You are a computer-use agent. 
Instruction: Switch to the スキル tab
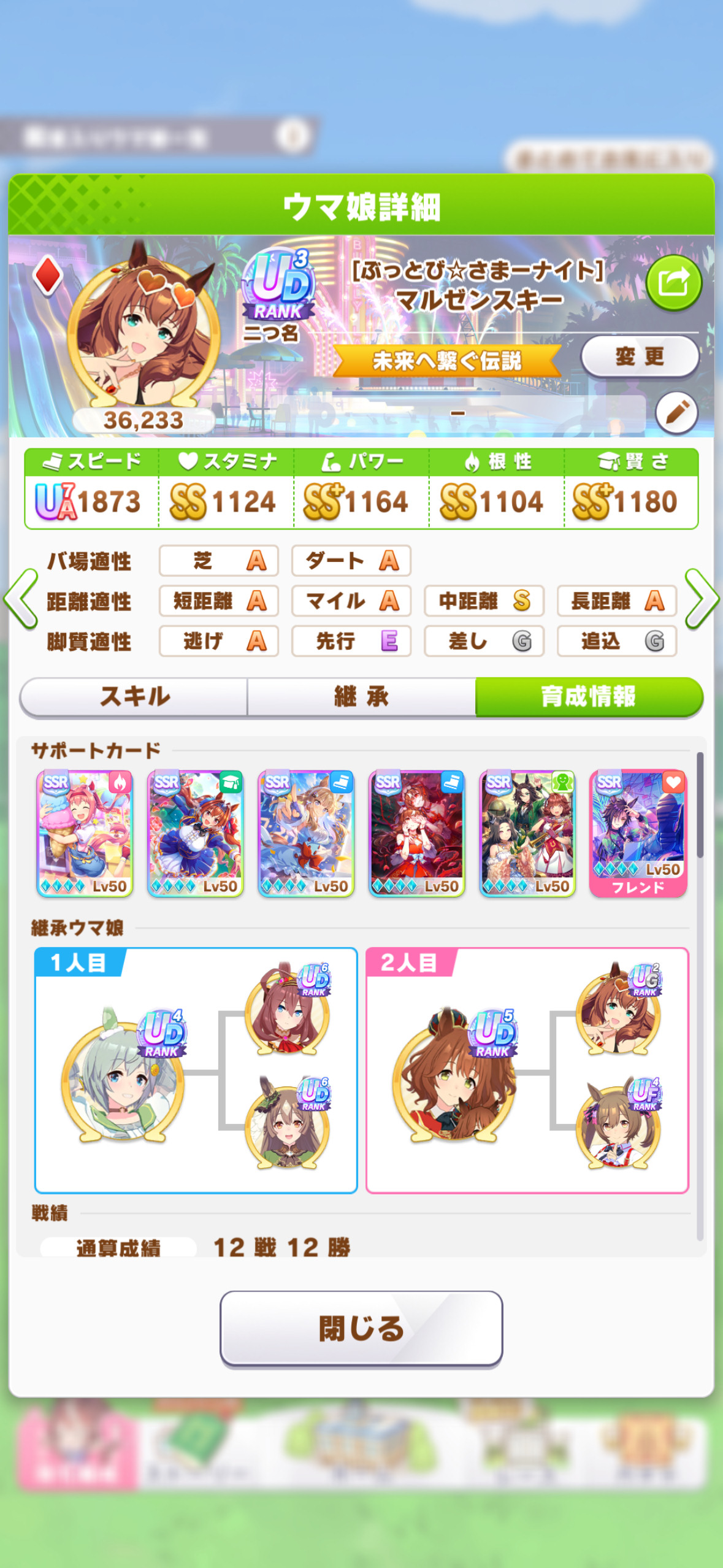134,696
